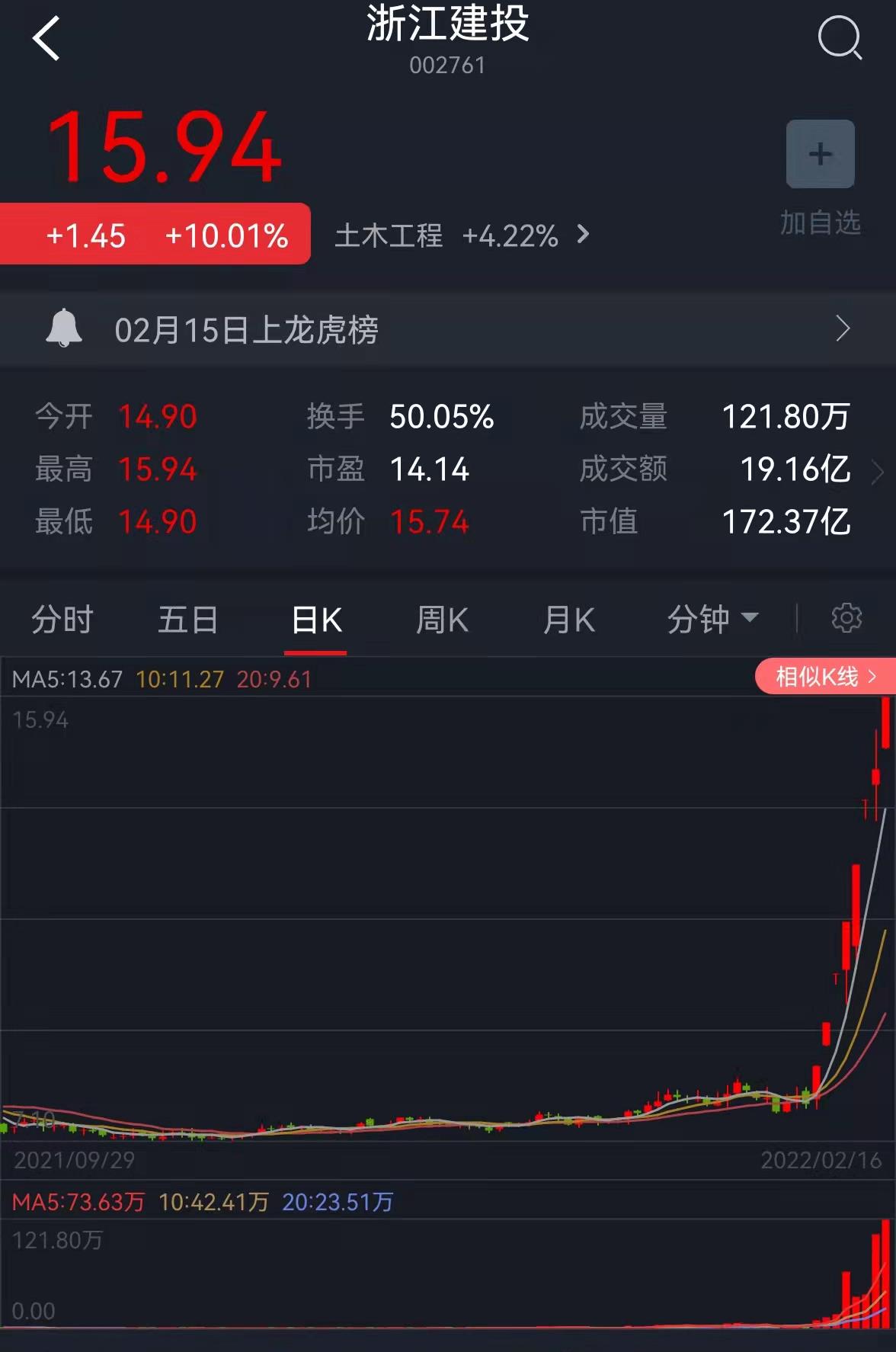Expand trading details via 成交额 chevron
The height and width of the screenshot is (1352, 896).
pyautogui.click(x=877, y=473)
